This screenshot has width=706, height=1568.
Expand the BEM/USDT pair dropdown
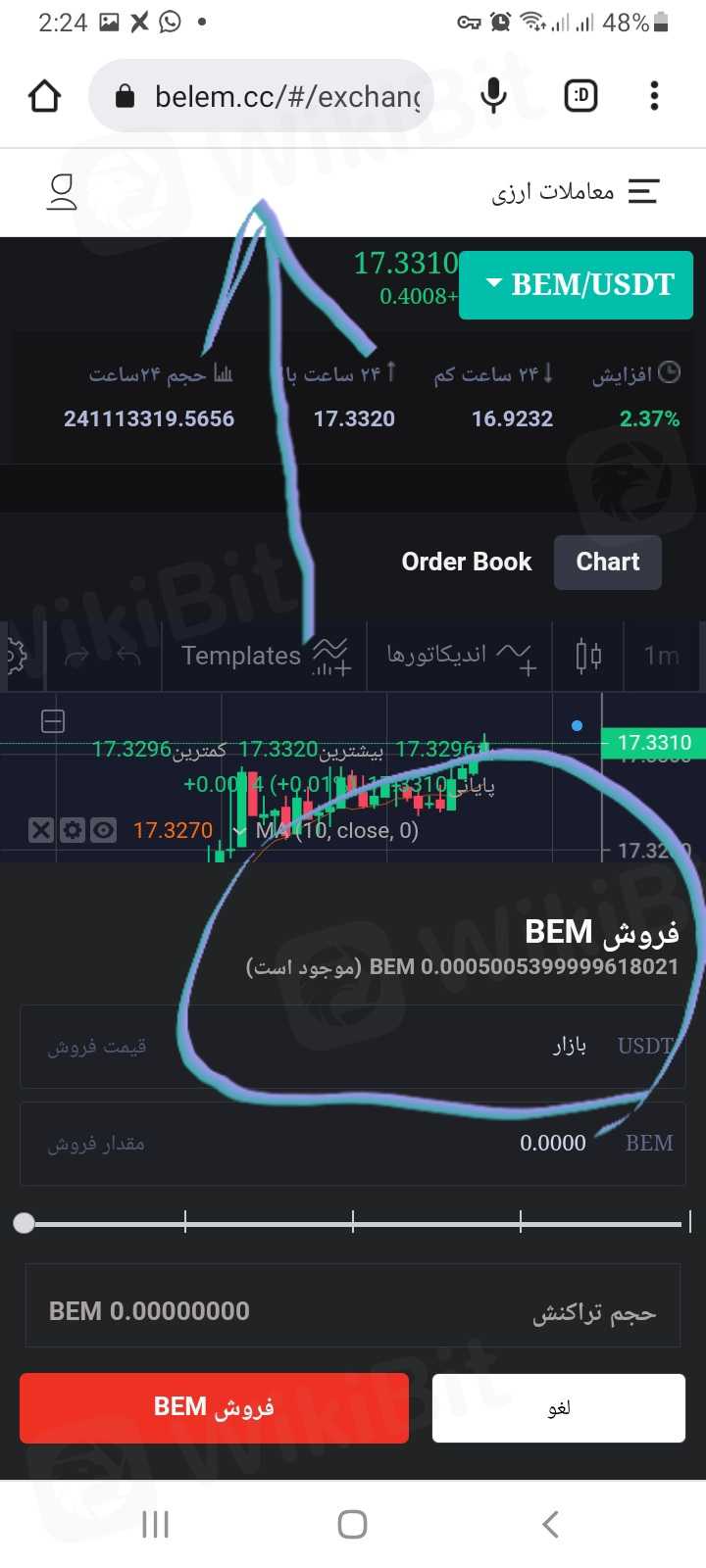click(577, 285)
